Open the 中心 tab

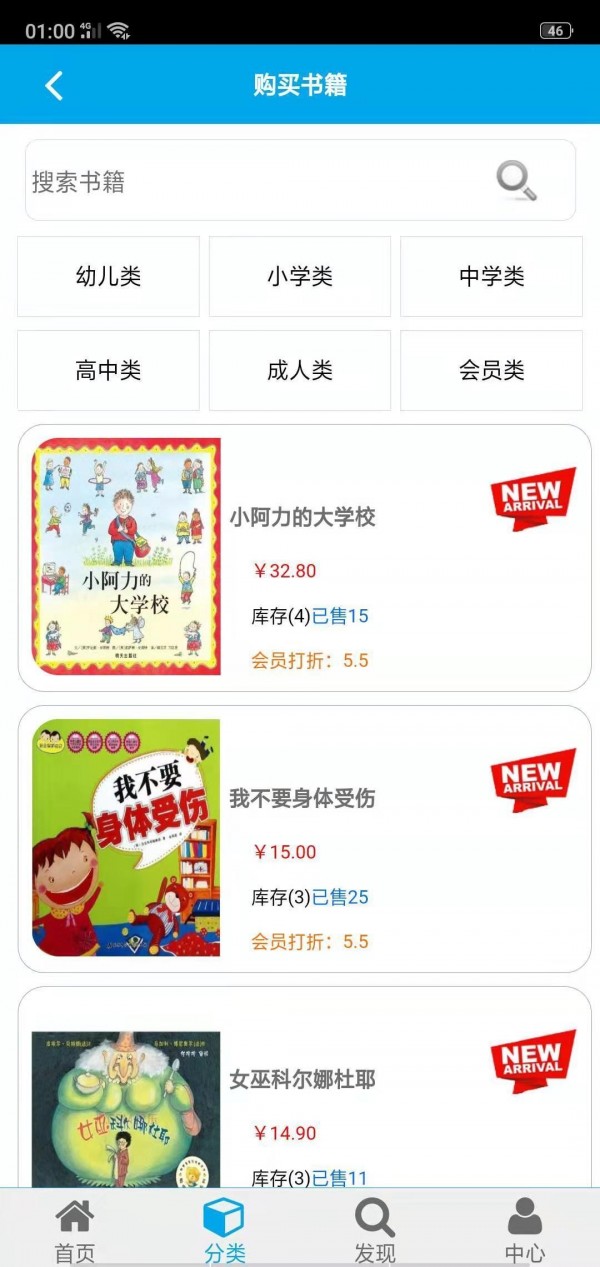524,1231
